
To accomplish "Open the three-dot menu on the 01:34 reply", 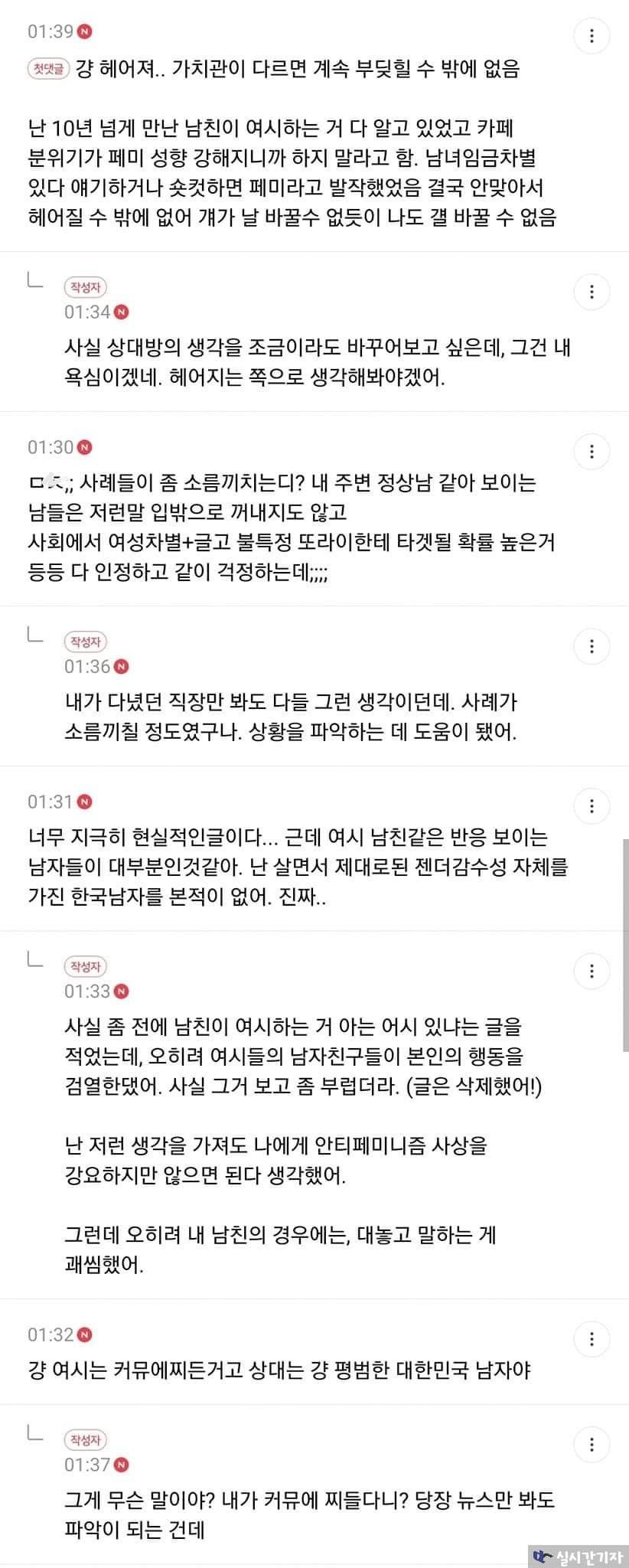I will tap(592, 292).
